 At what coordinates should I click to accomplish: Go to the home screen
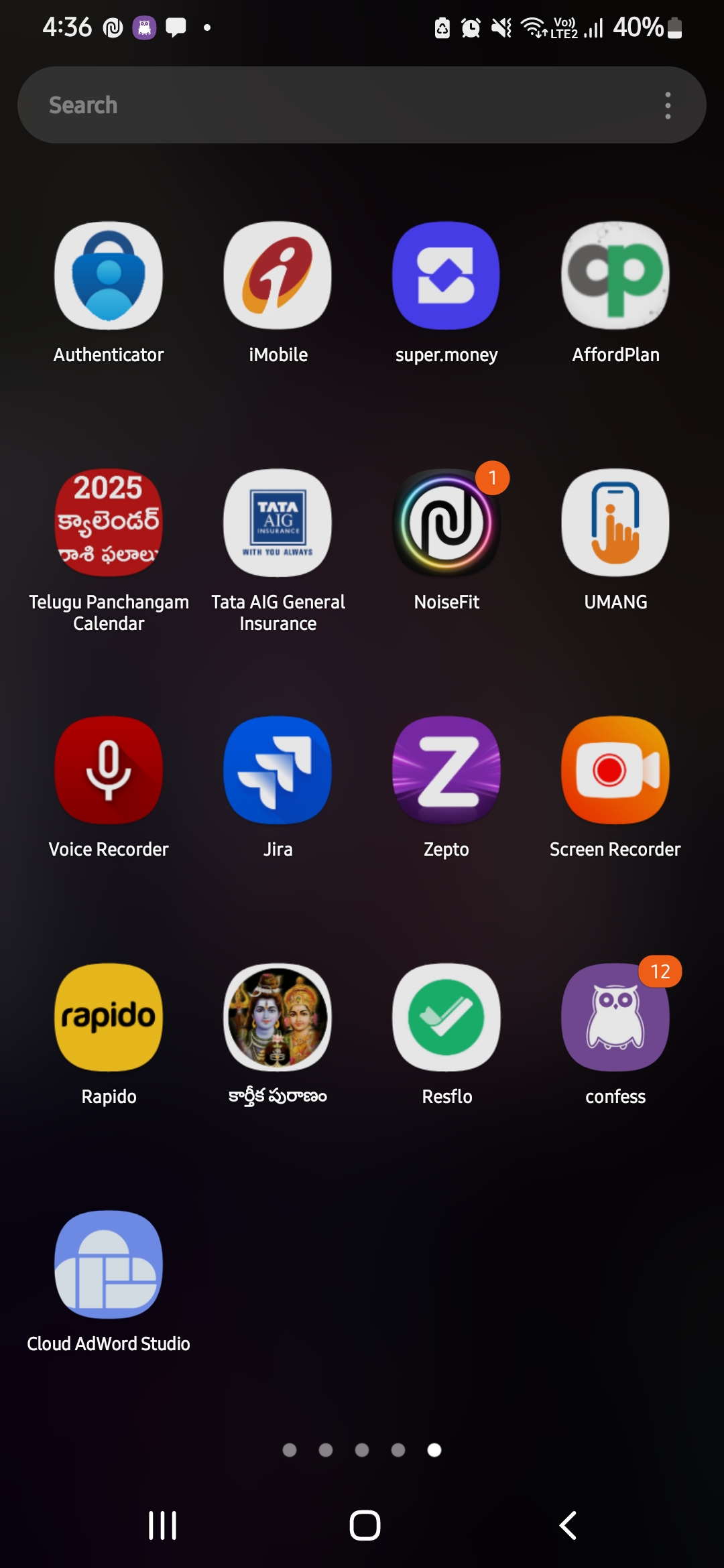(x=365, y=1525)
